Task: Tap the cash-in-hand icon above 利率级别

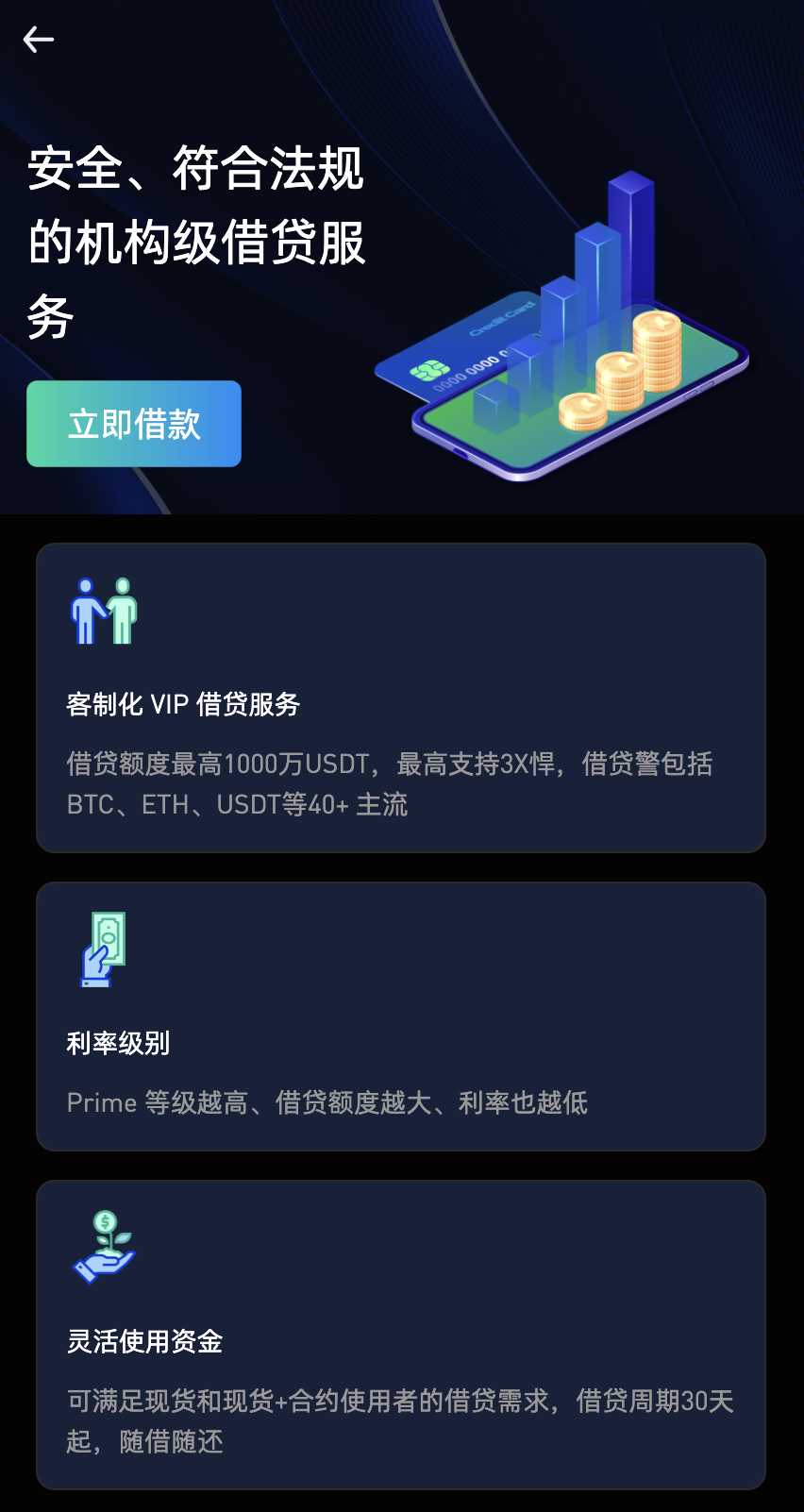Action: point(102,950)
